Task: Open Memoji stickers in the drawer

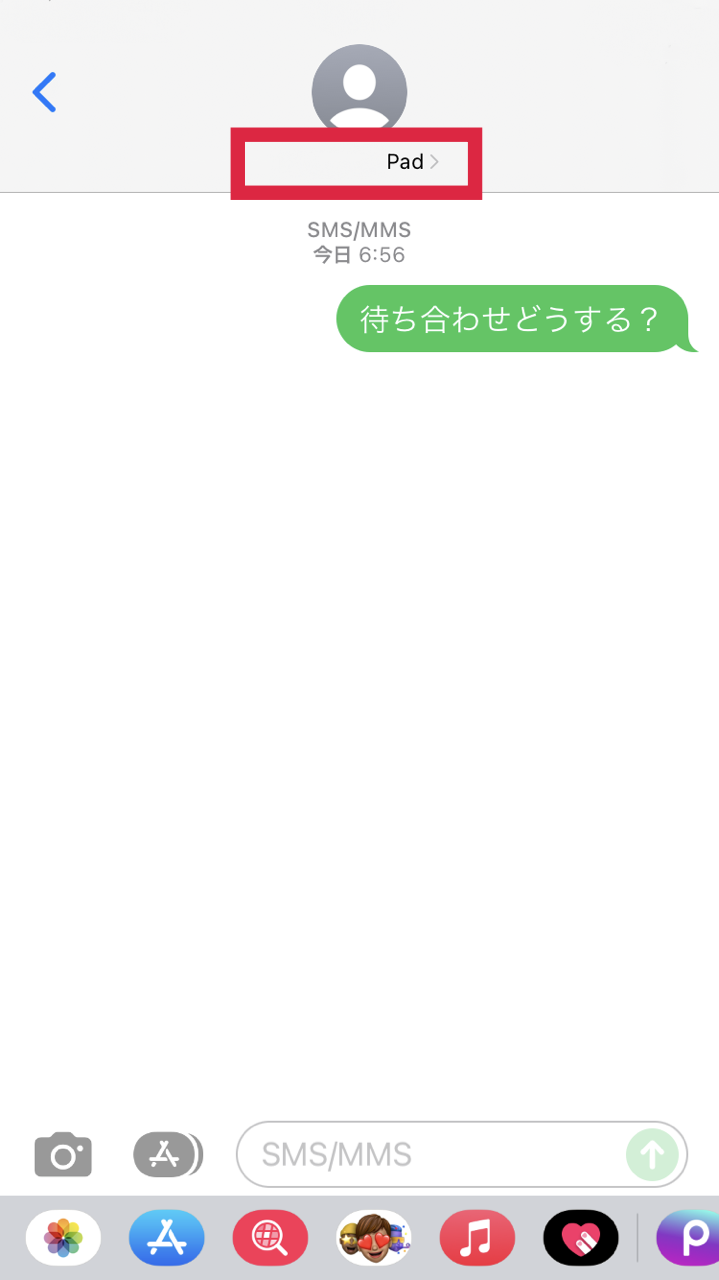Action: [x=374, y=1238]
